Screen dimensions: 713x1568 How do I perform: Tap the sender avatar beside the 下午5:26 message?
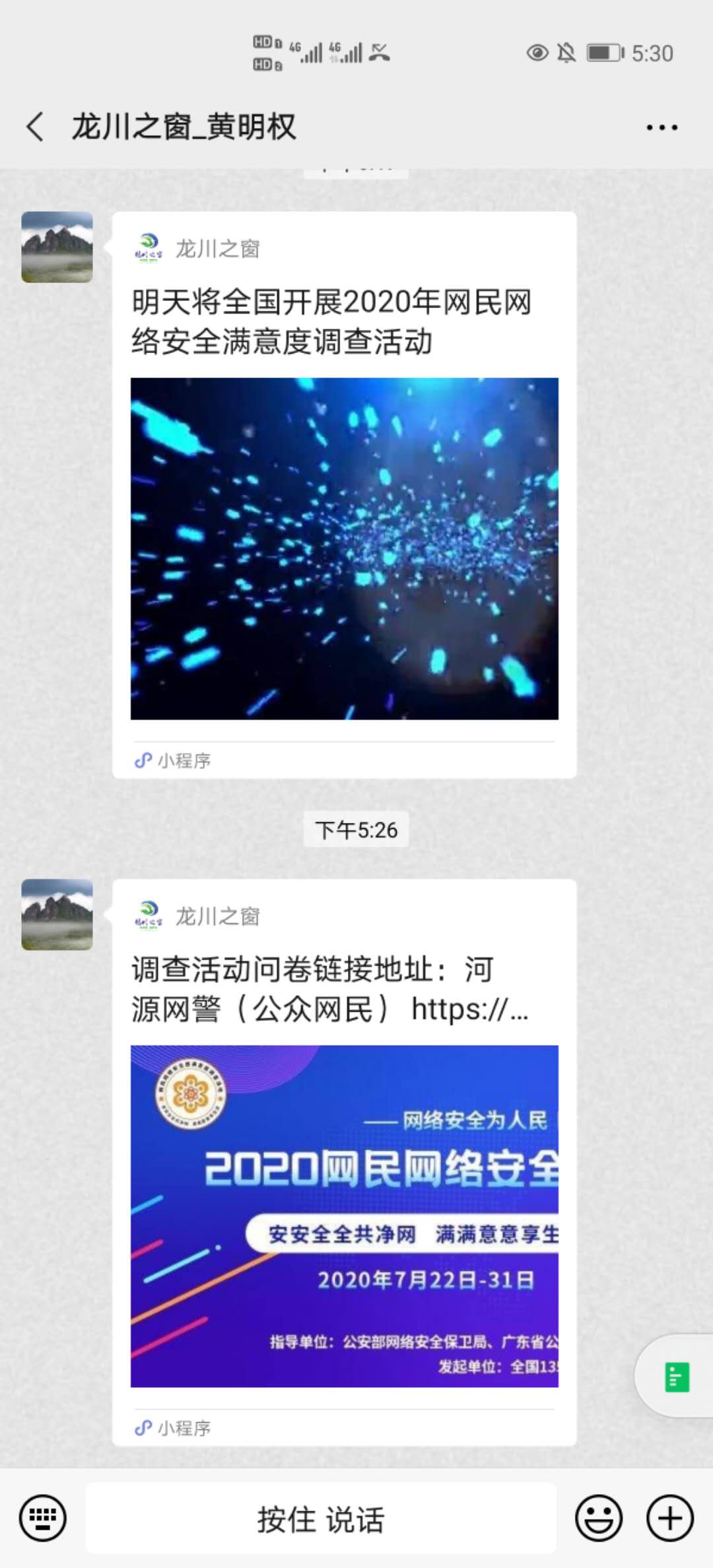[57, 915]
